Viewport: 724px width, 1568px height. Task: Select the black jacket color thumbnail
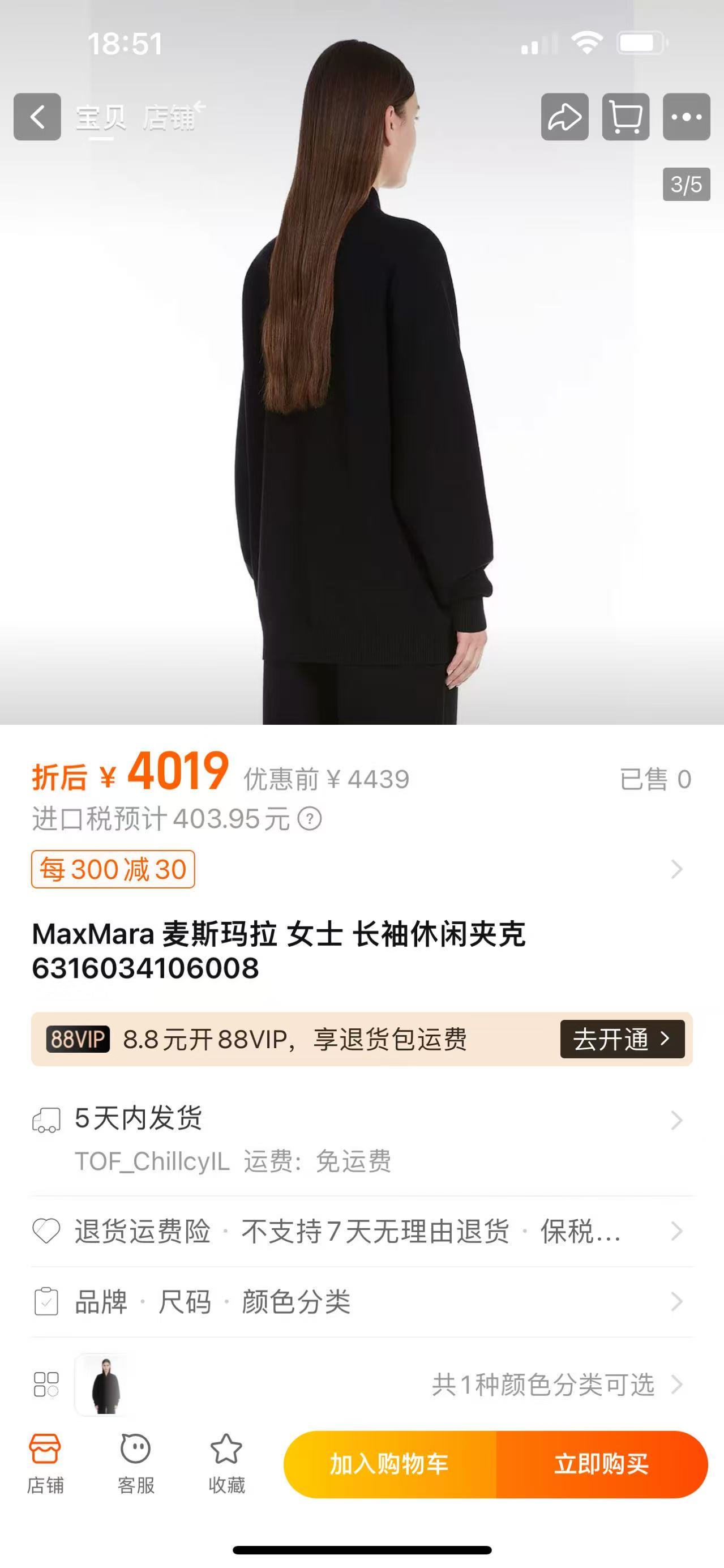[x=101, y=1384]
